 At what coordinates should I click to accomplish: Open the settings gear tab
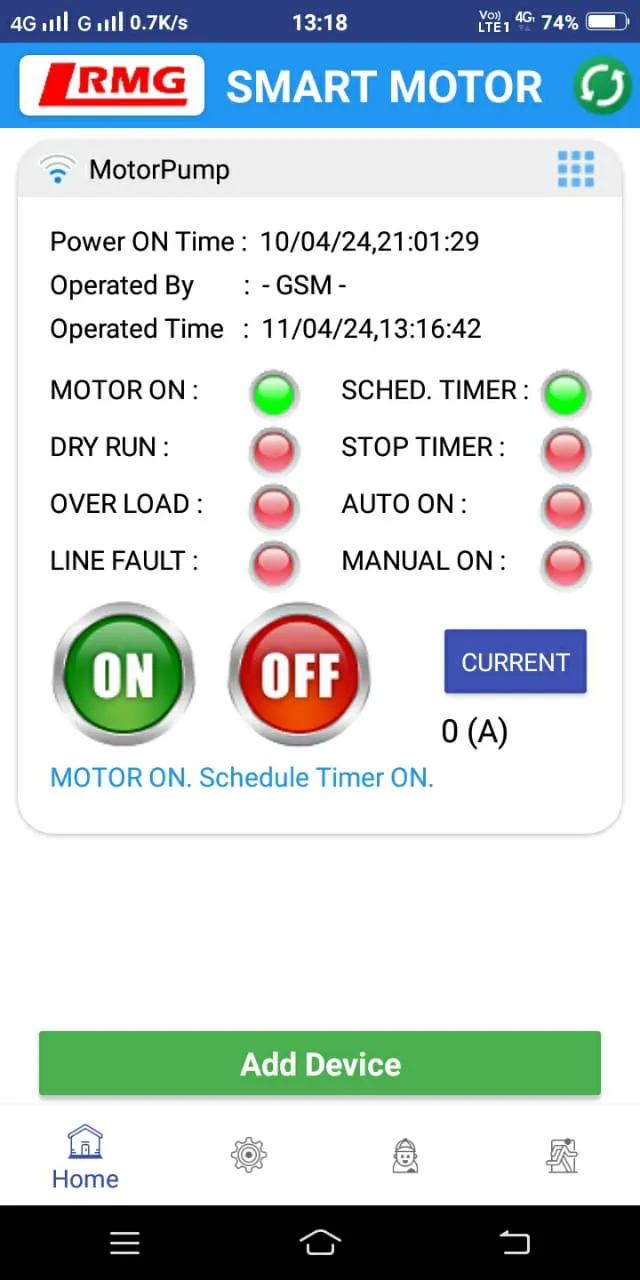tap(248, 1155)
